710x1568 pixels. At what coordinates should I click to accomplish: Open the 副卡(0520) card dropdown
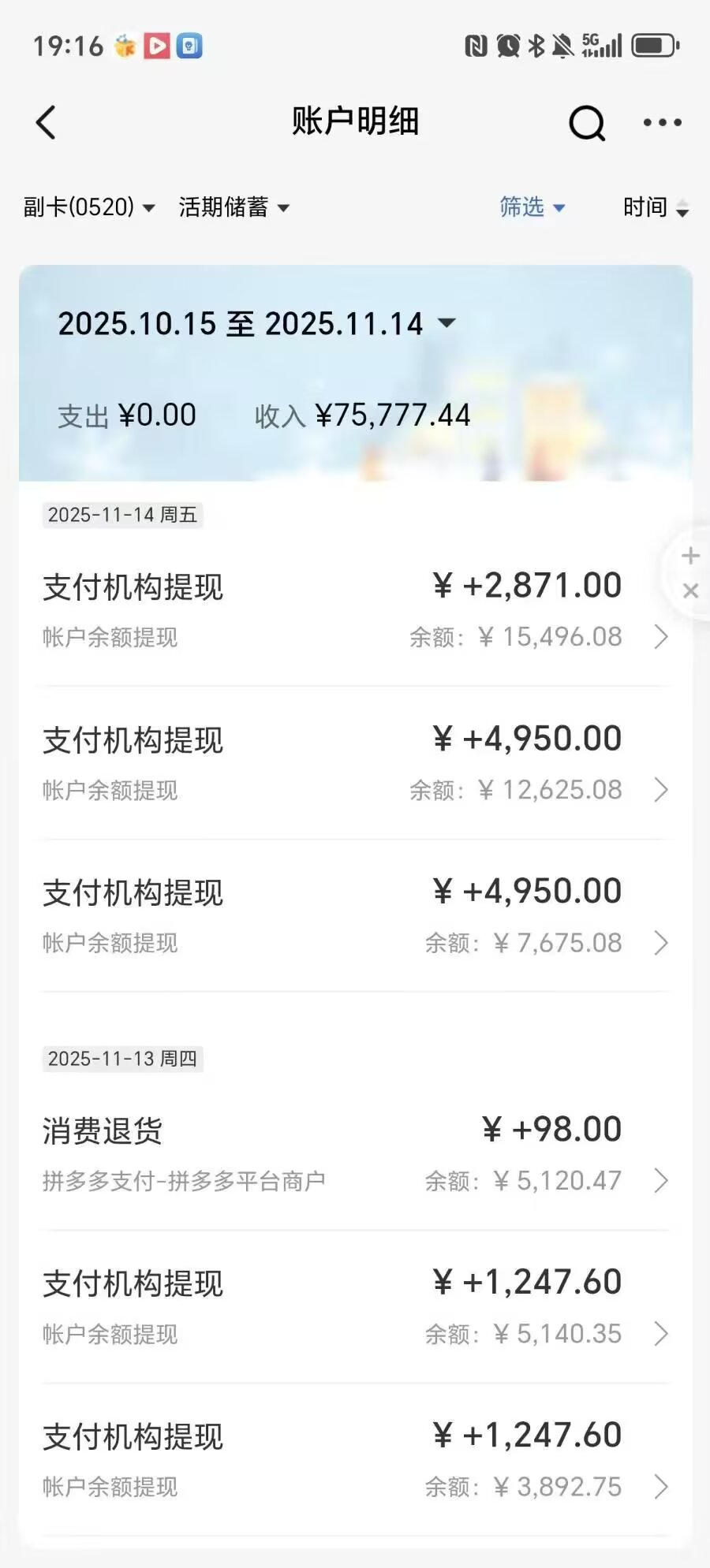pyautogui.click(x=89, y=207)
